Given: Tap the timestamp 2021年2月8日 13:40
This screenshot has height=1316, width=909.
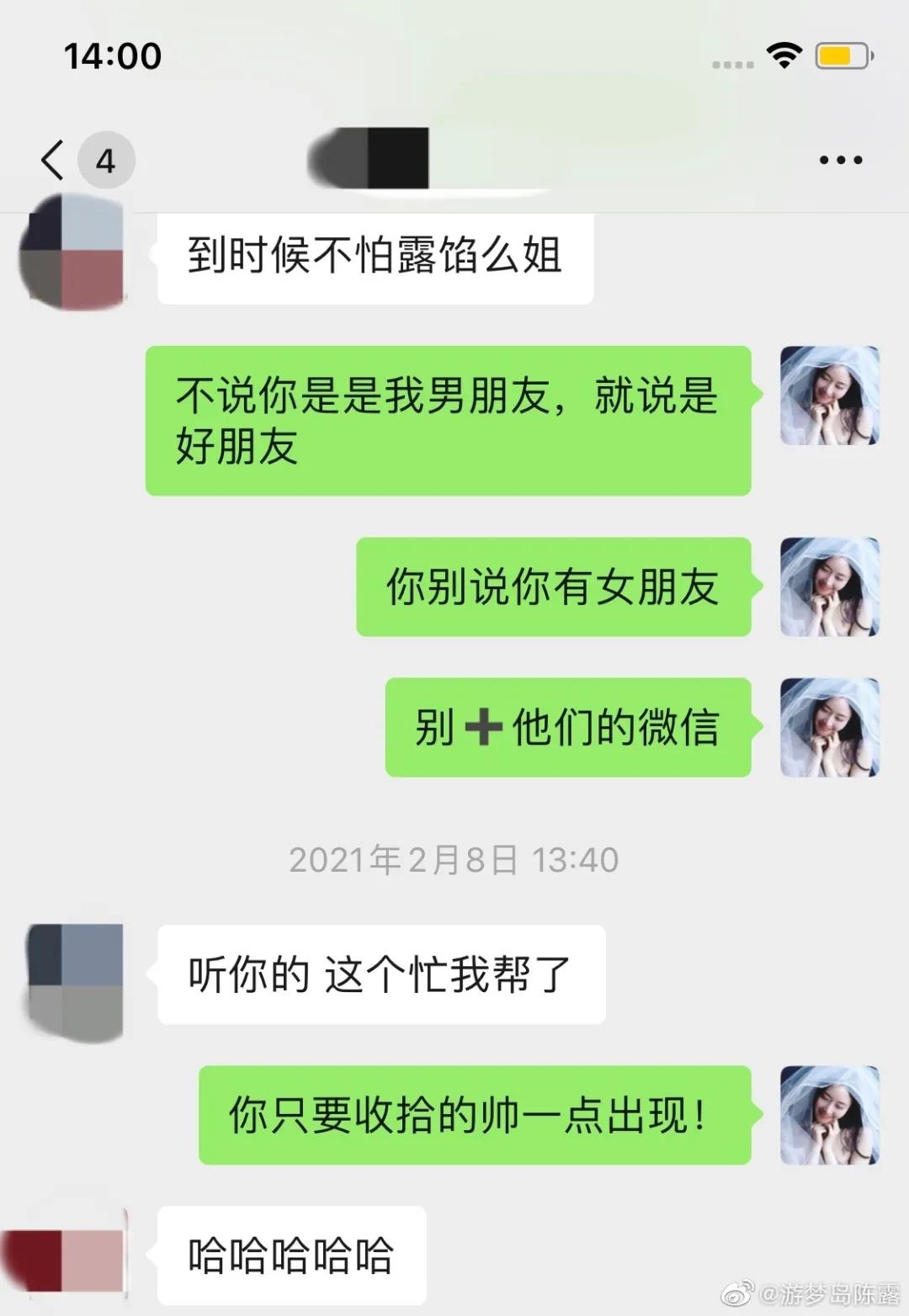Looking at the screenshot, I should click(454, 860).
